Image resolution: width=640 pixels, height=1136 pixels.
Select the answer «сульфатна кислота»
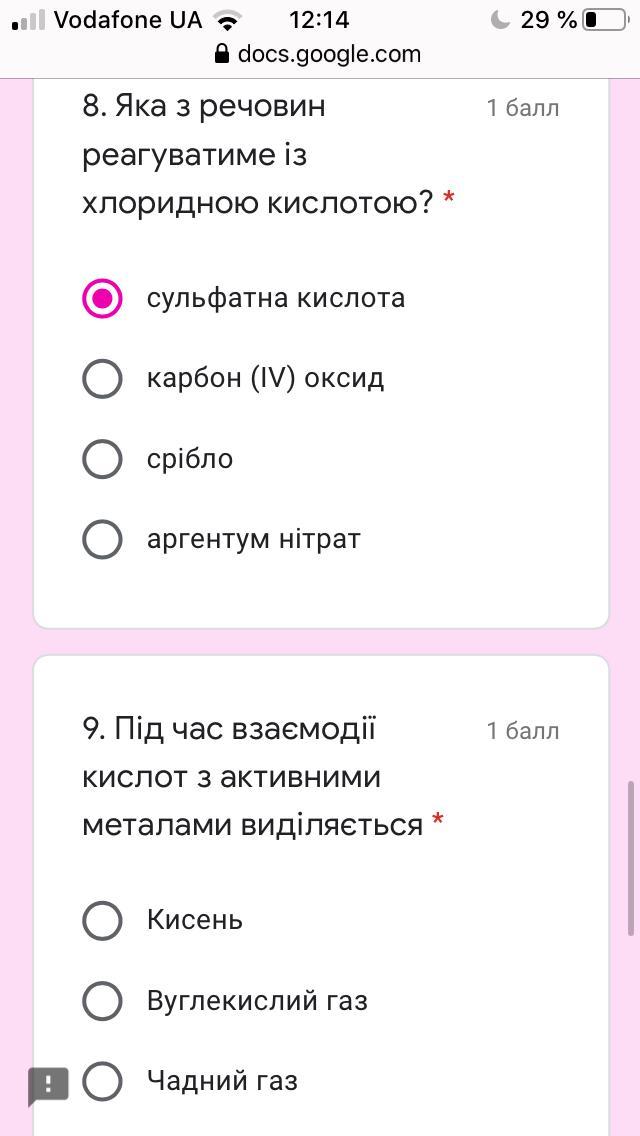click(102, 298)
